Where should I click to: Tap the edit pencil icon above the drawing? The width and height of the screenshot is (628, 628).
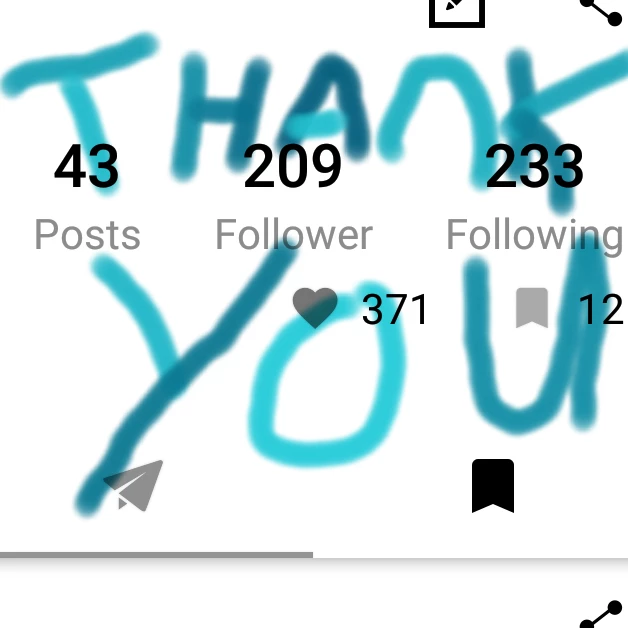(457, 11)
